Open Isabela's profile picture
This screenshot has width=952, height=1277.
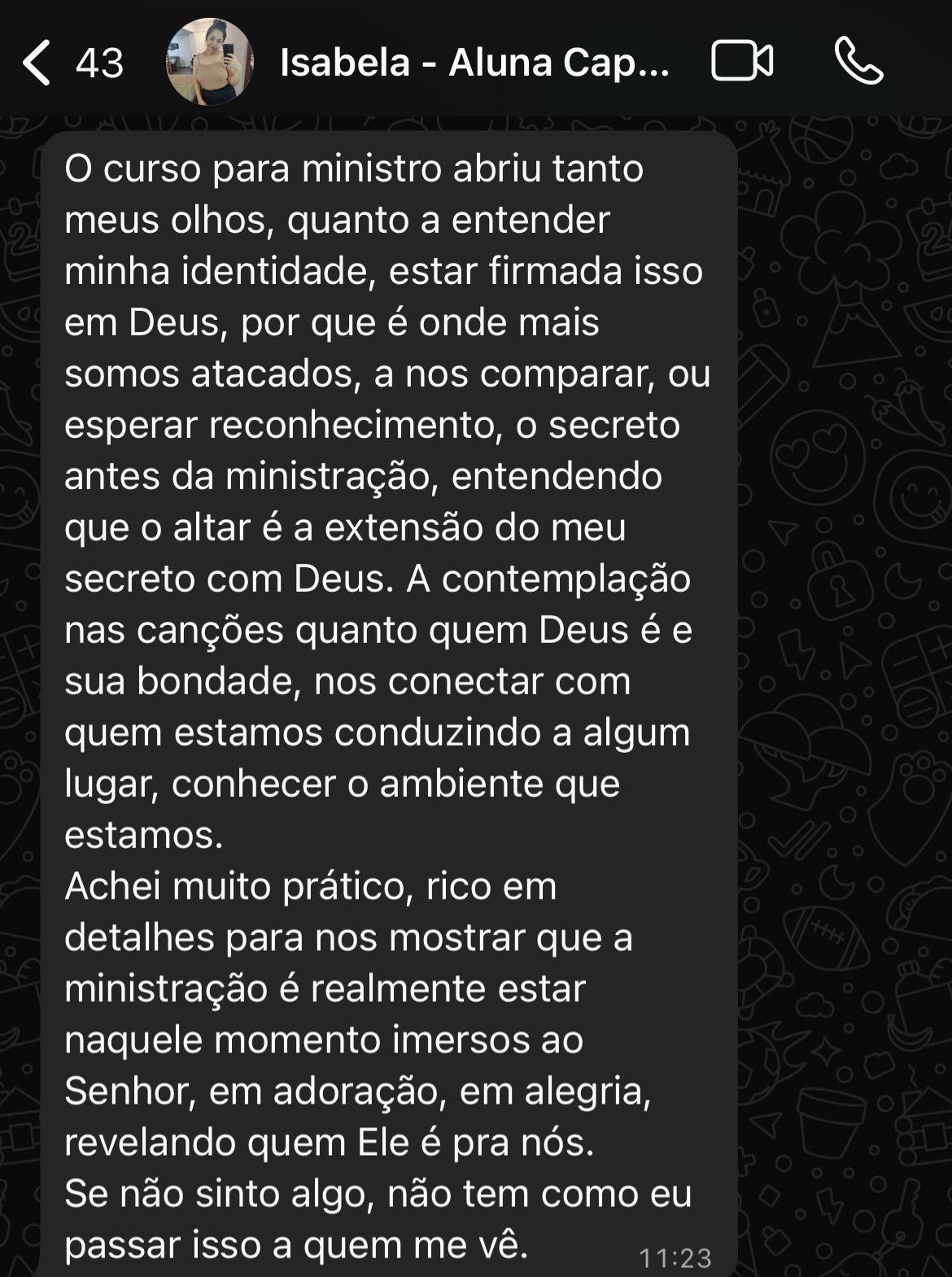[x=210, y=63]
